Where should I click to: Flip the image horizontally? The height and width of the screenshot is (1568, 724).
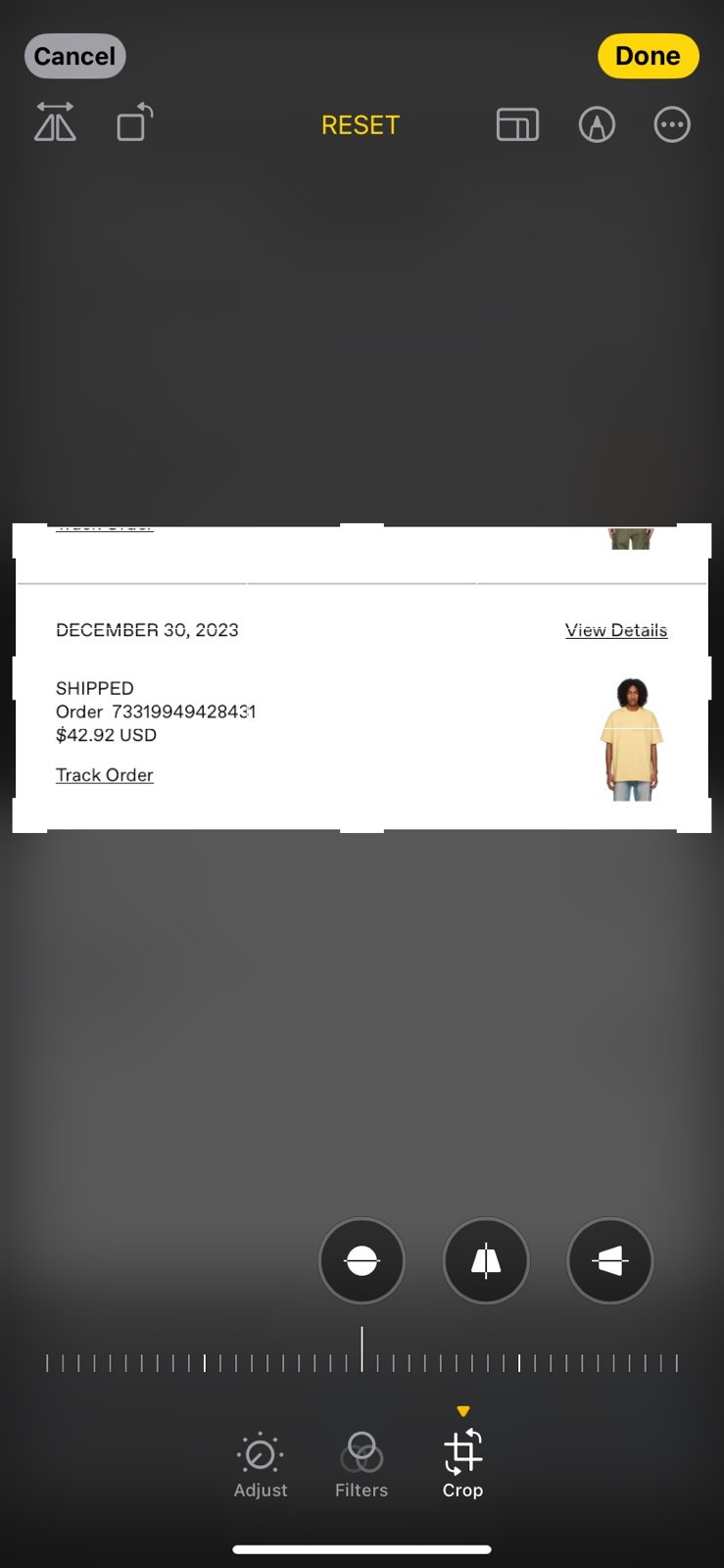pyautogui.click(x=55, y=123)
